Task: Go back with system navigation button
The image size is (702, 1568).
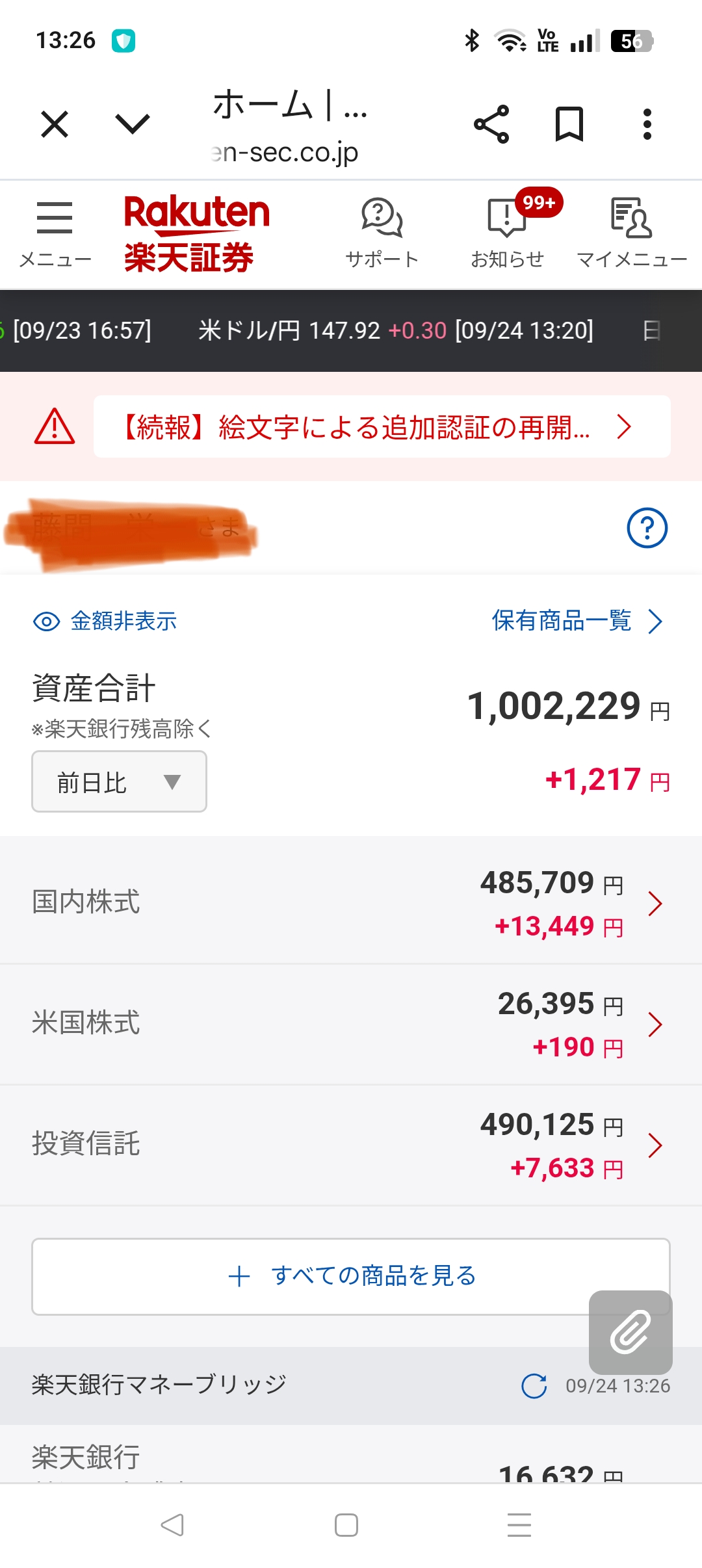Action: coord(172,1524)
